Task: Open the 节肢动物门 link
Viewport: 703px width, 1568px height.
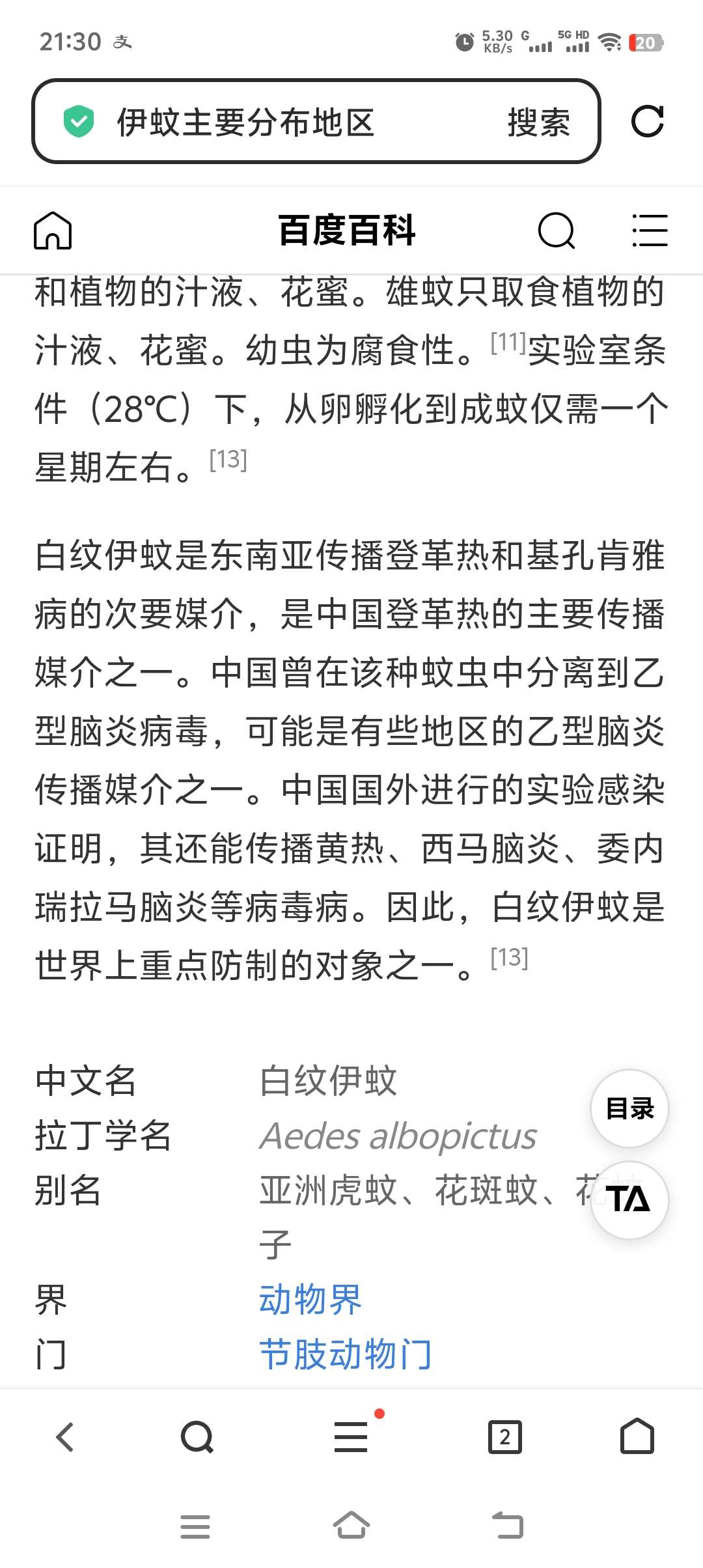Action: (x=345, y=1354)
